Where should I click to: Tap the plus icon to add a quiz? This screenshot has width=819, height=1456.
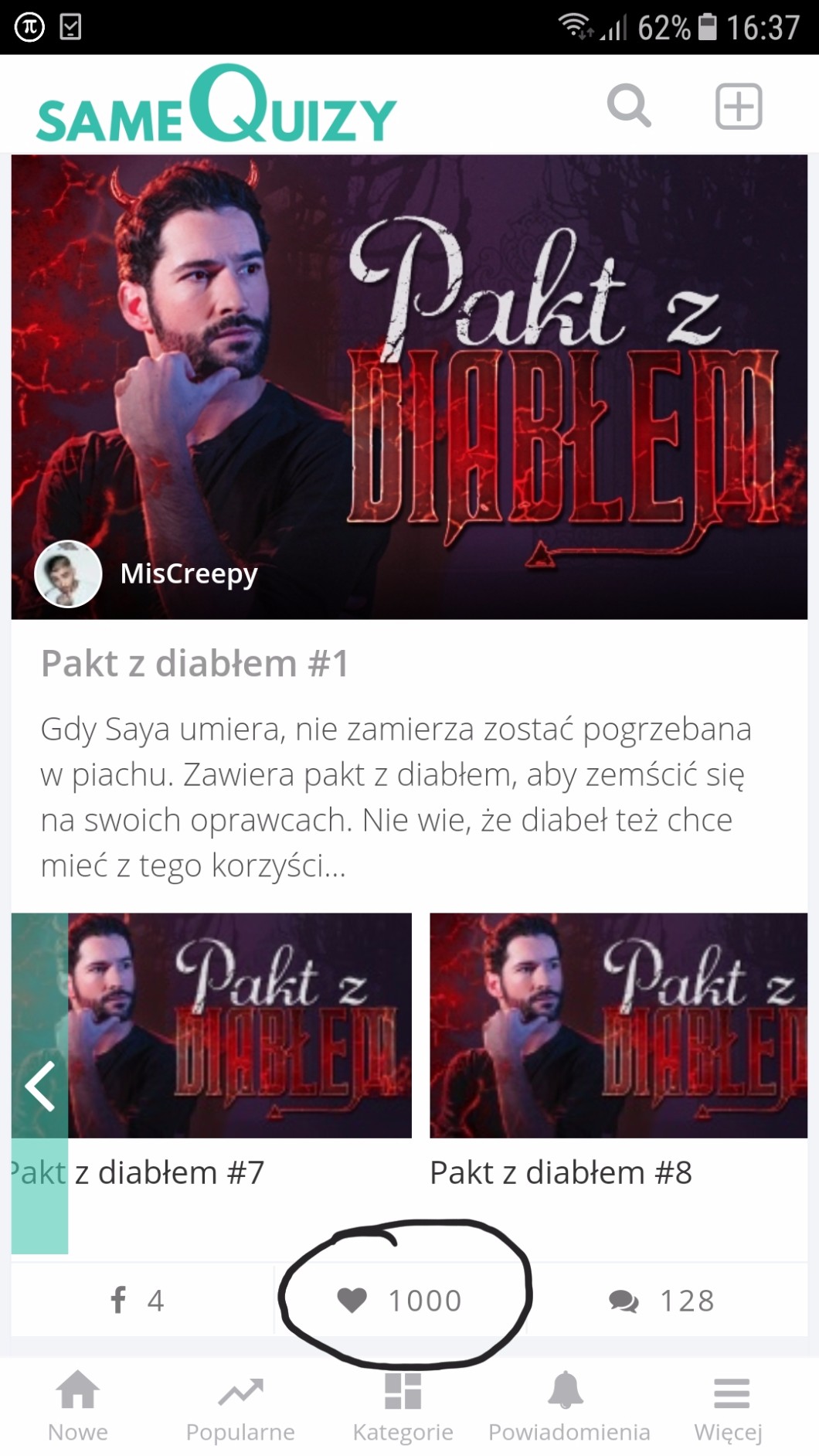pos(738,106)
